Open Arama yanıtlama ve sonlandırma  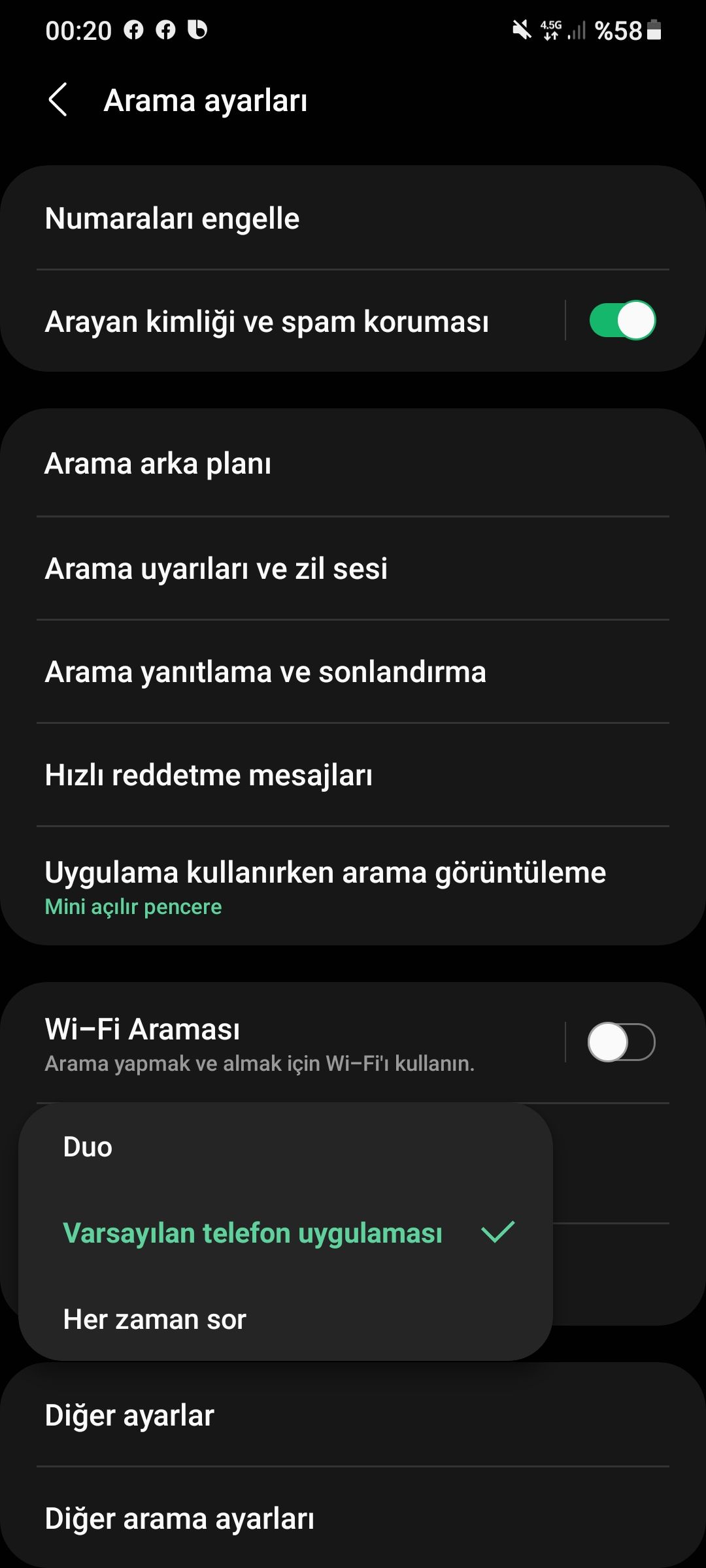tap(353, 672)
